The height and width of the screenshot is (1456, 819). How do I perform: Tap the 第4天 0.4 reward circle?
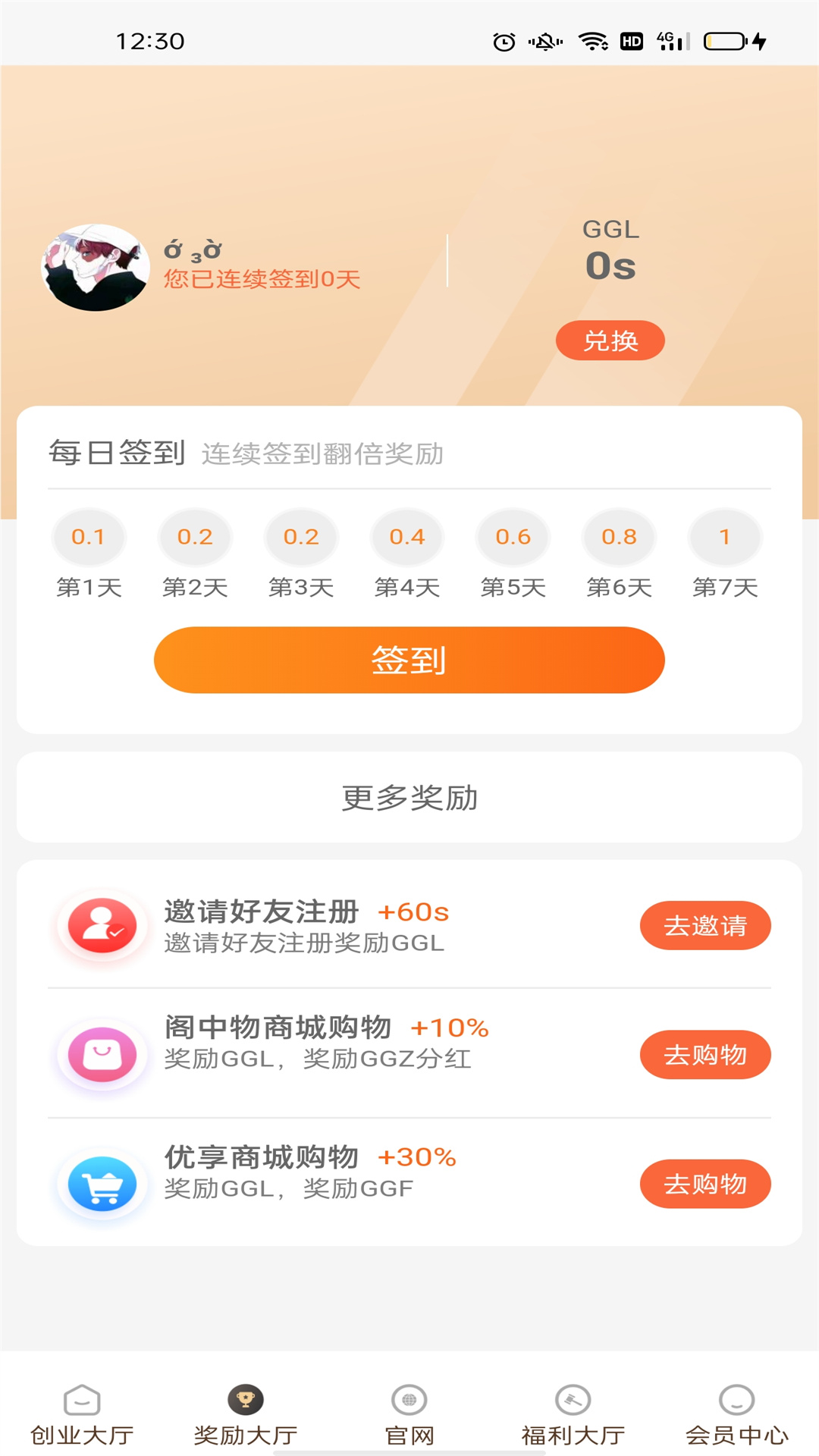coord(407,536)
